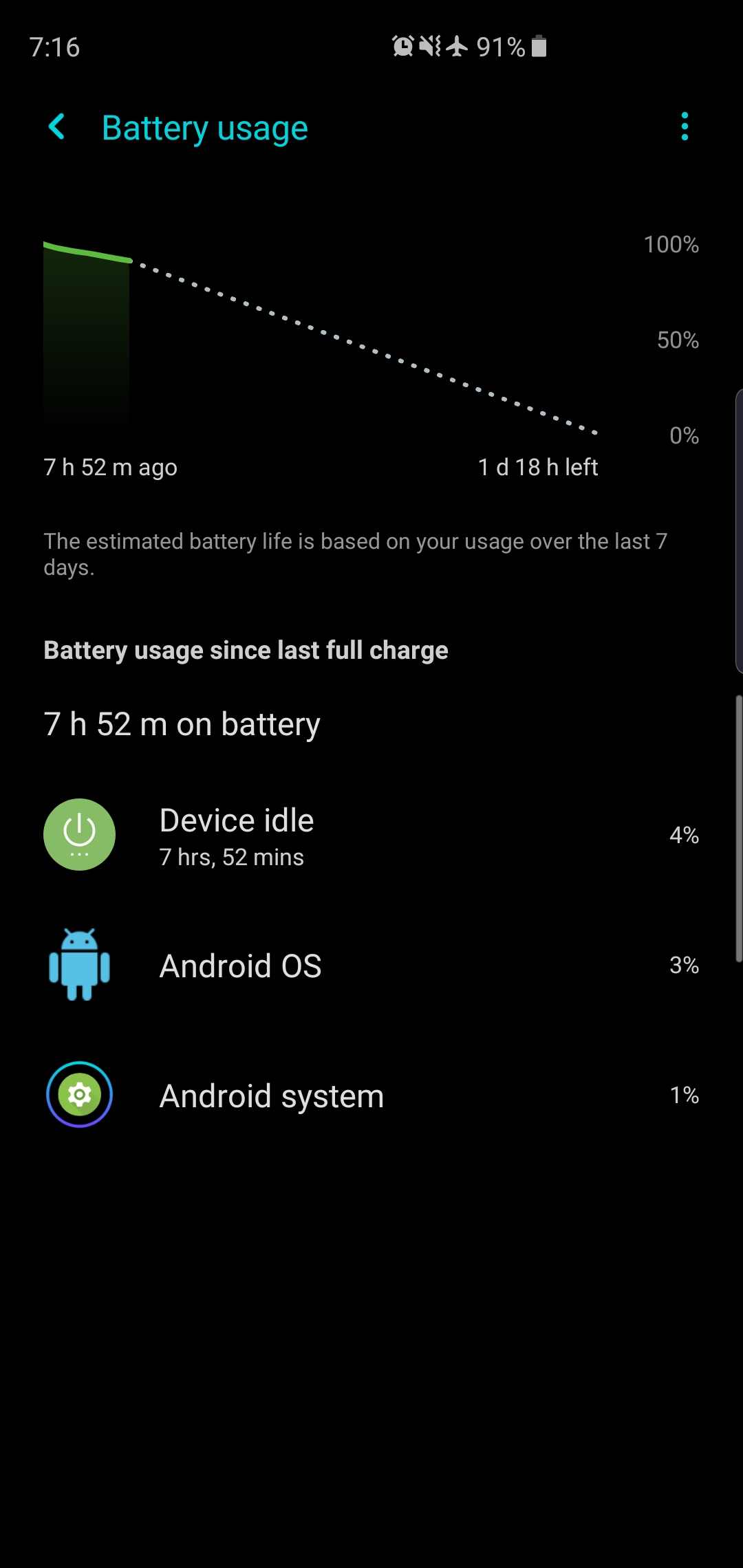View Android OS battery usage

[x=371, y=966]
